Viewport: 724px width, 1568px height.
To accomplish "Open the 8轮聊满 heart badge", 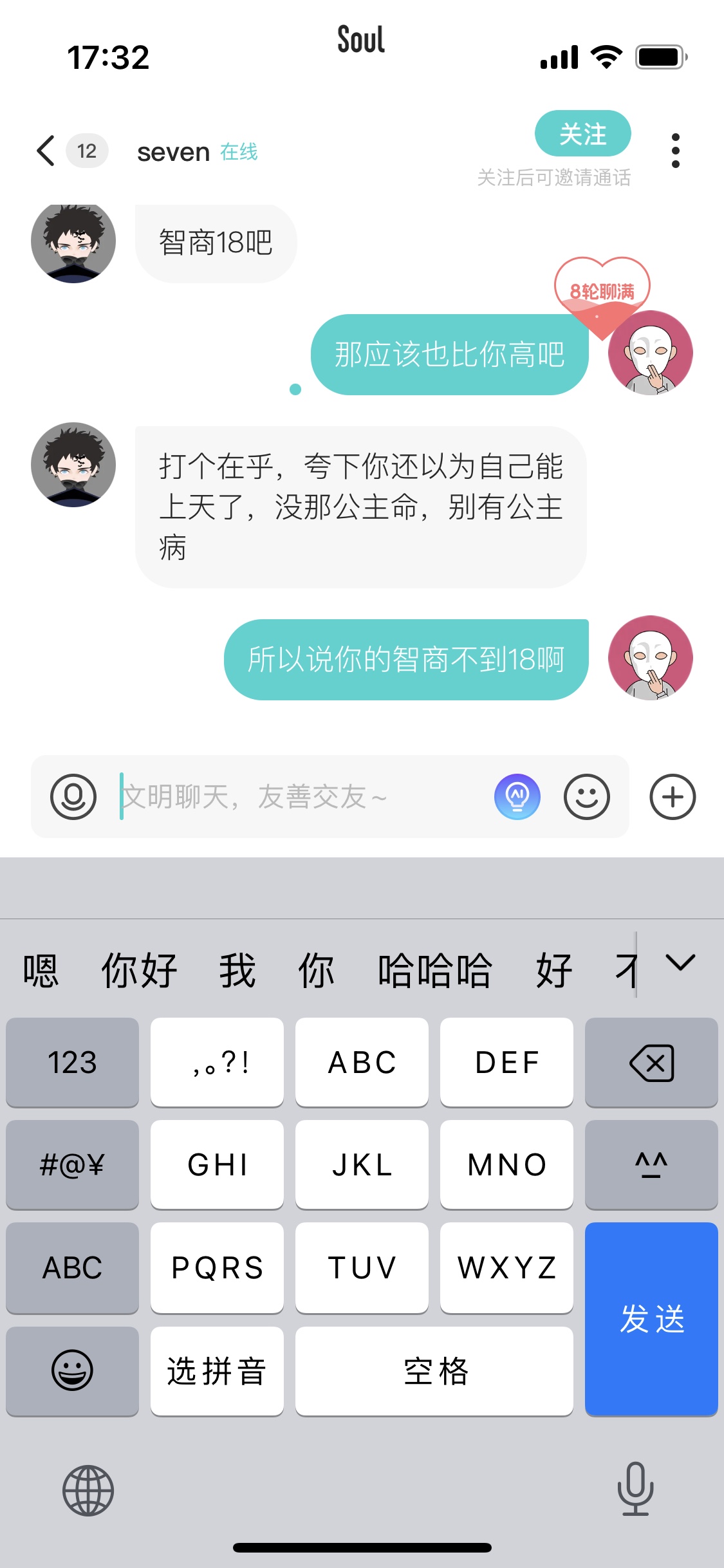I will pyautogui.click(x=602, y=294).
